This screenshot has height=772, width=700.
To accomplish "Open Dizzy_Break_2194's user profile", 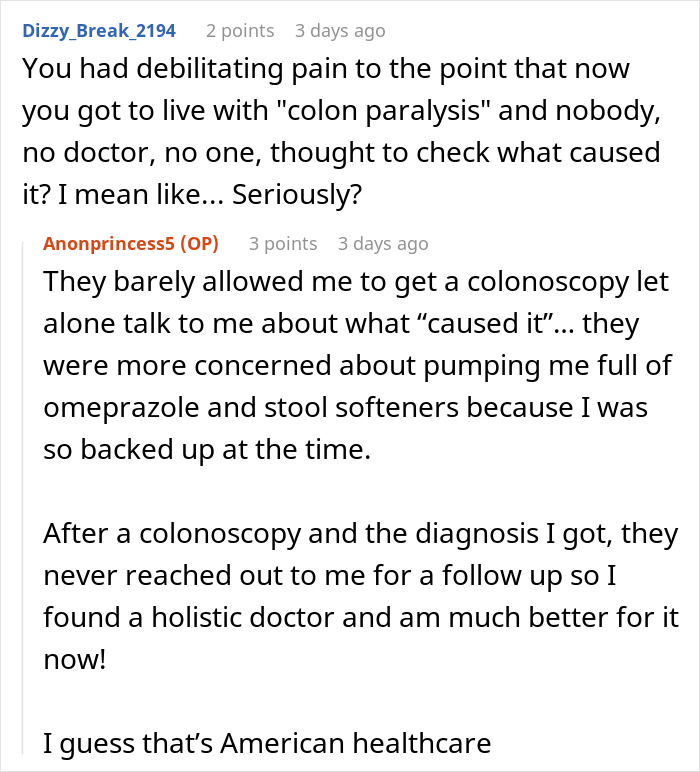I will 98,31.
